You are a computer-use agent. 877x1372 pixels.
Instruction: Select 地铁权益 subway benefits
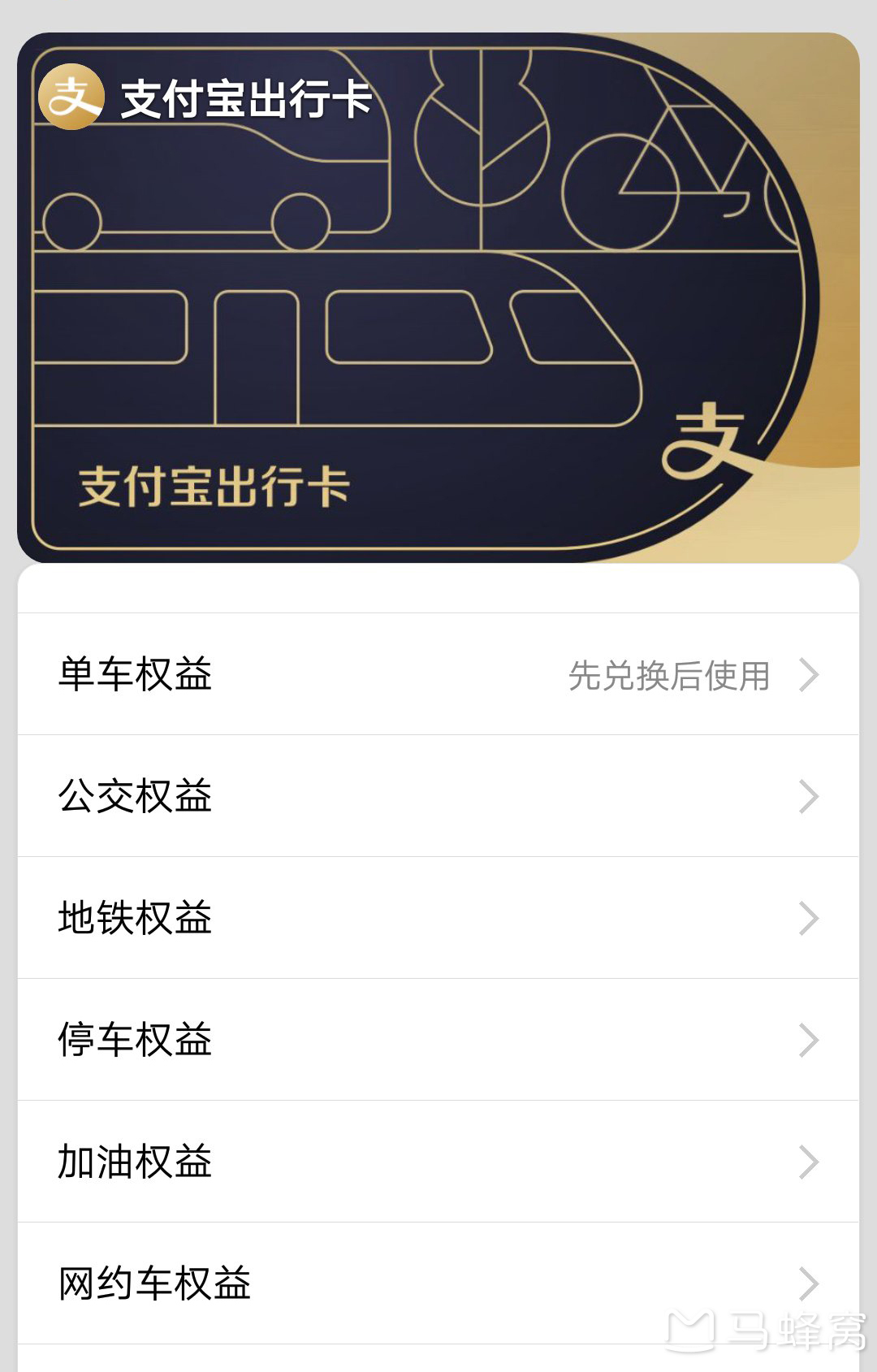click(x=438, y=918)
